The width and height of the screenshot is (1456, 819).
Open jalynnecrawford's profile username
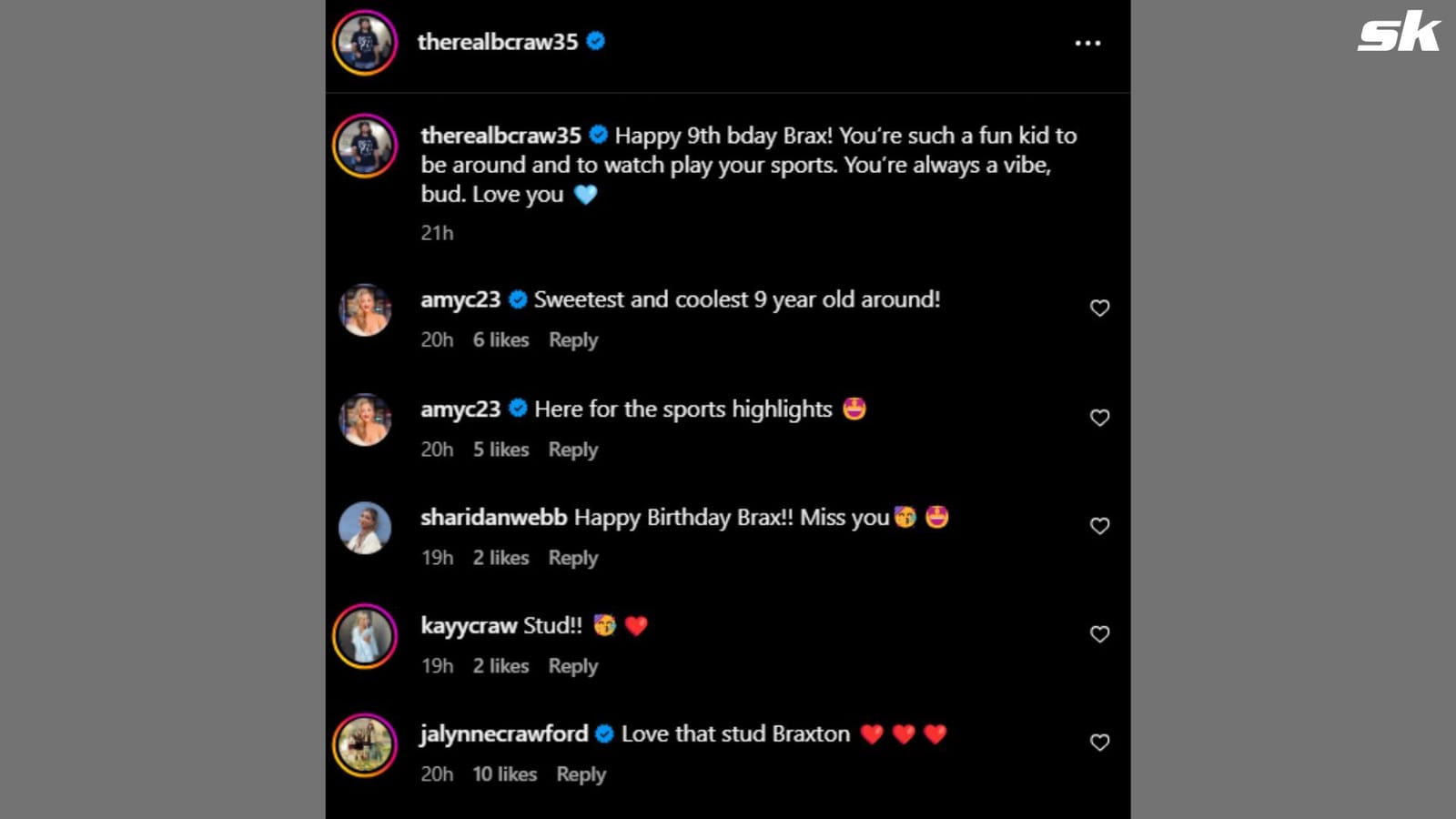tap(503, 734)
